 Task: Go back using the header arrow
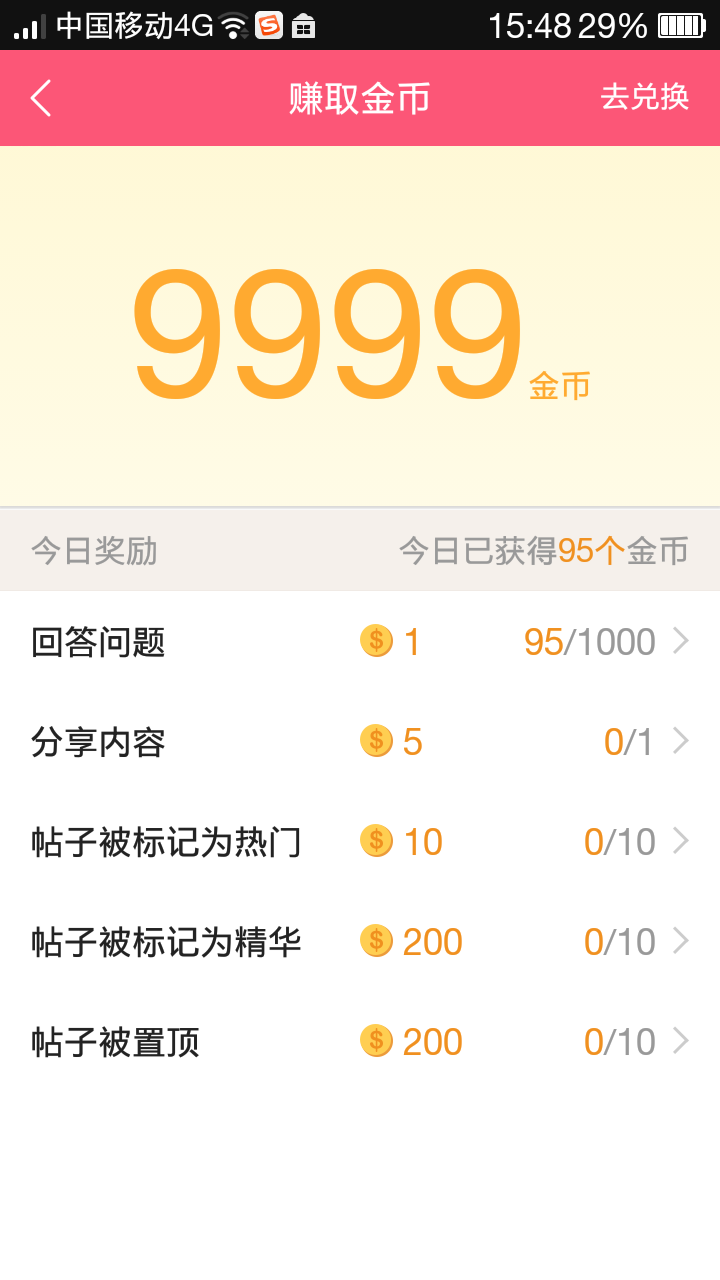[x=41, y=98]
